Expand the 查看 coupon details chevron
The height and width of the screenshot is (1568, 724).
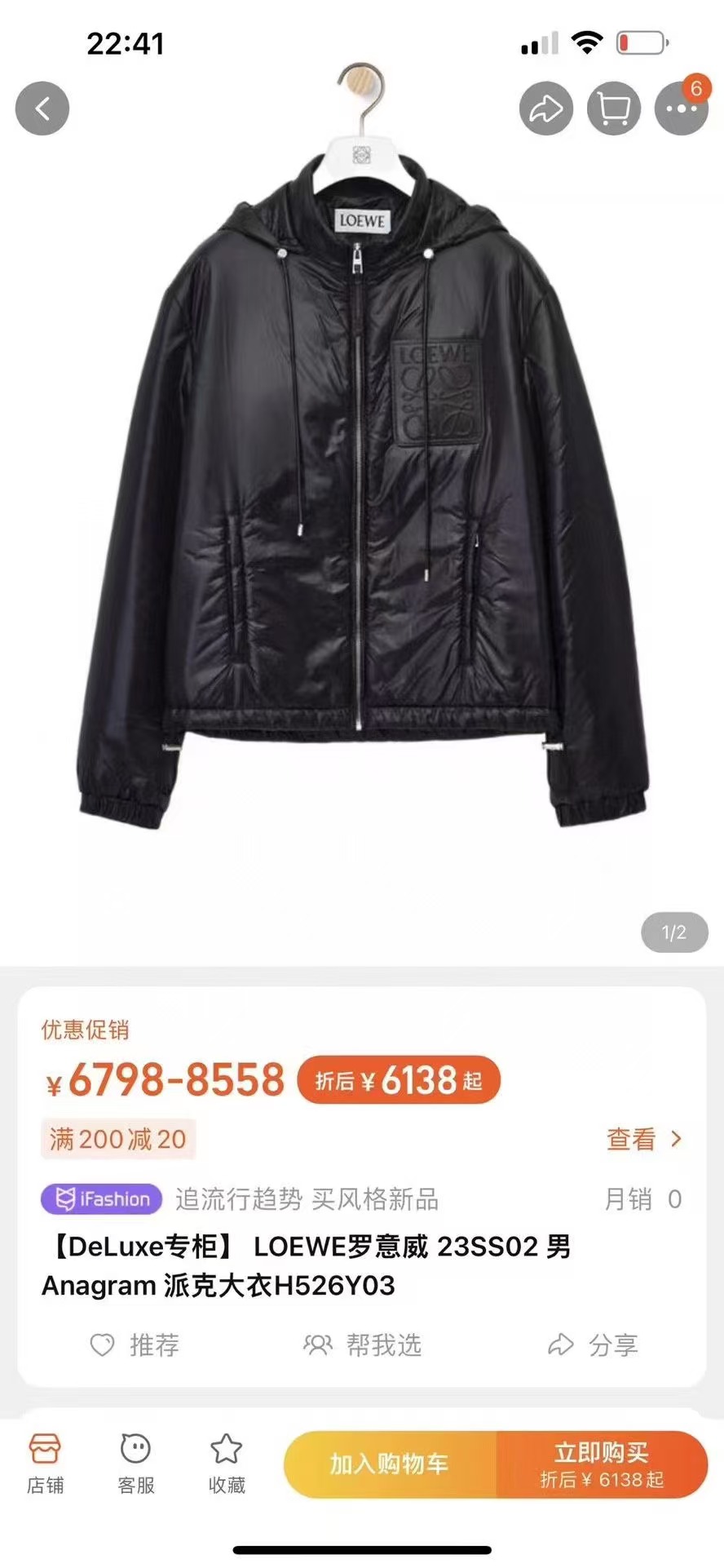(644, 1138)
